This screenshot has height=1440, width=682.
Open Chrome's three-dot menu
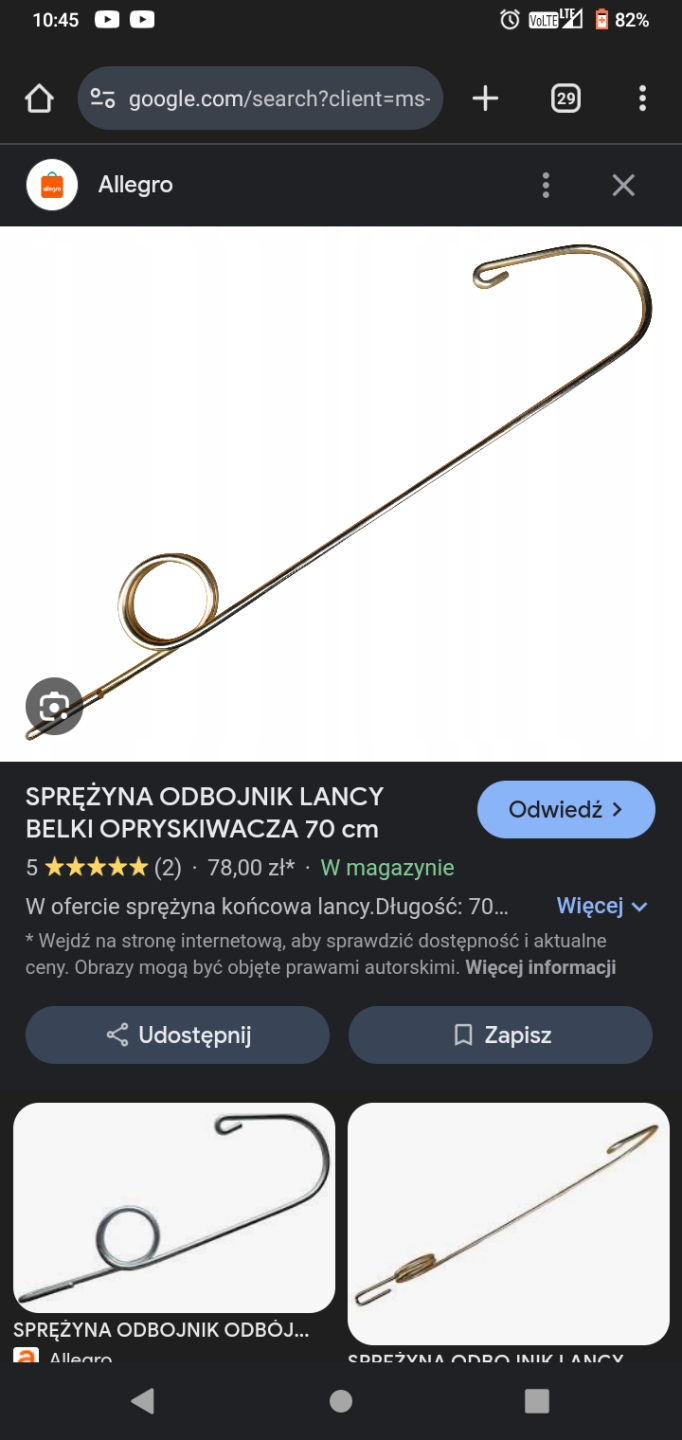pos(642,98)
